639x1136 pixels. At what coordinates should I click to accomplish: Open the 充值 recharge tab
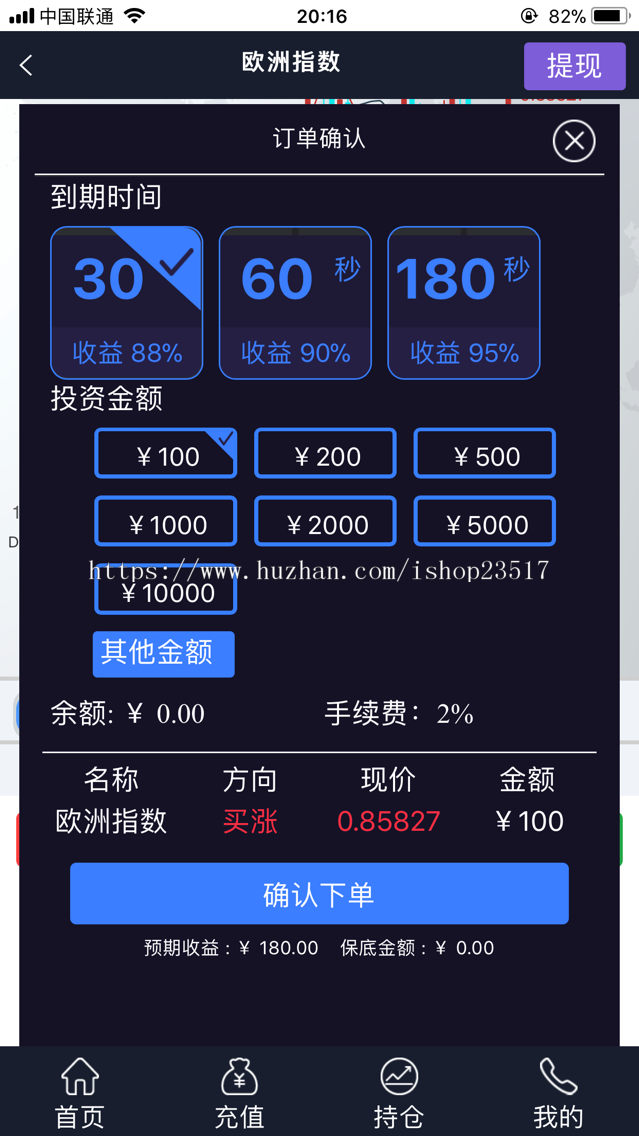click(x=239, y=1093)
